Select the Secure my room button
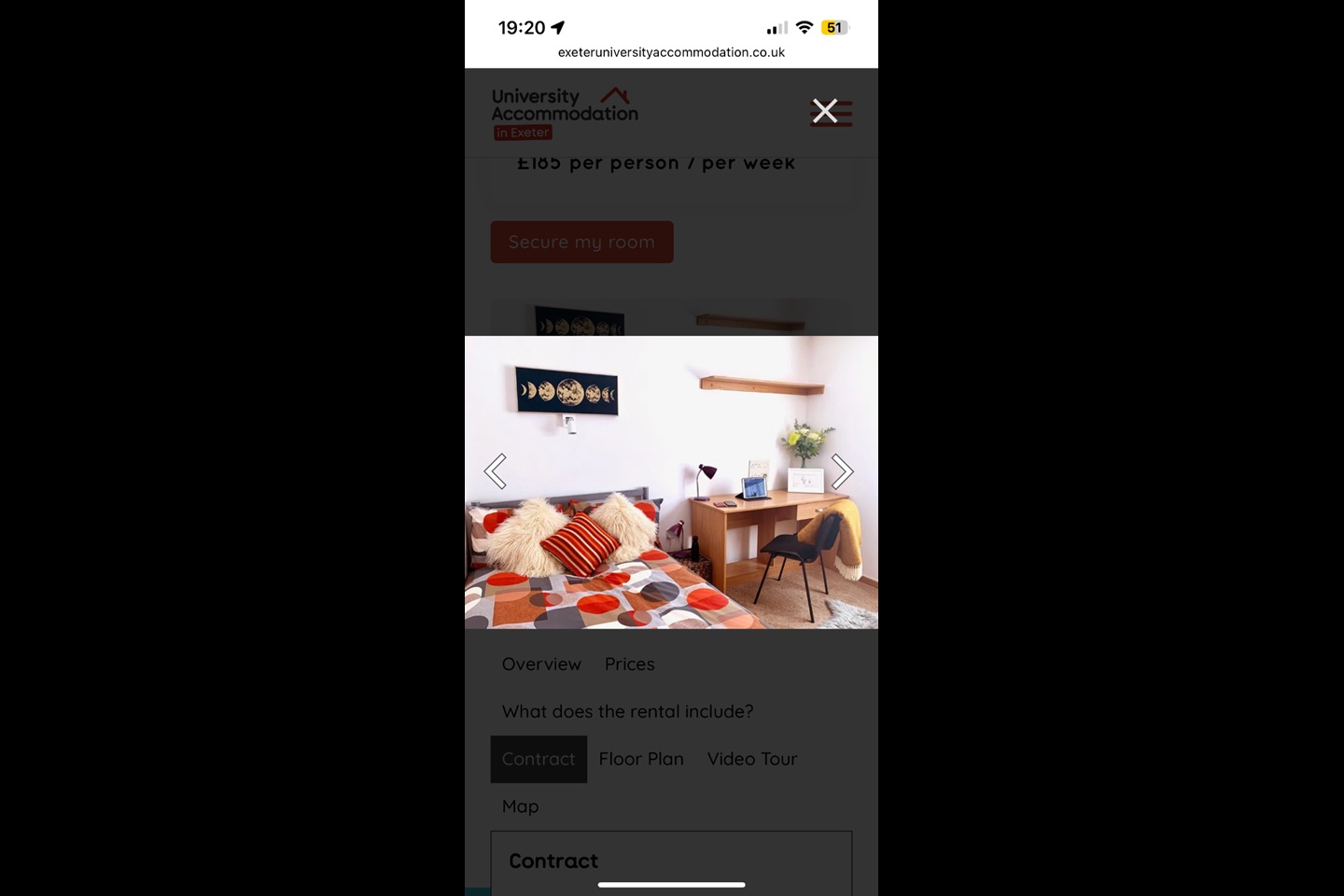The height and width of the screenshot is (896, 1344). coord(581,242)
